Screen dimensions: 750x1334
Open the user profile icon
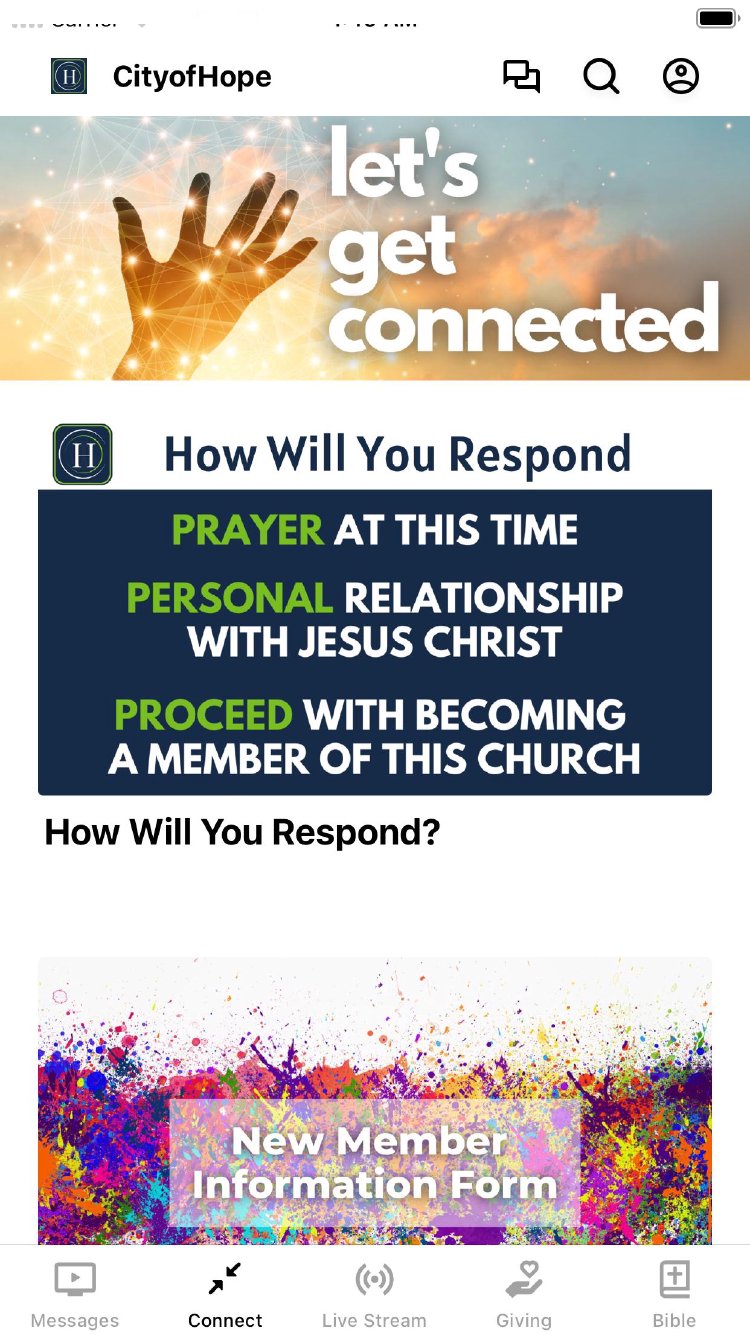pos(681,77)
